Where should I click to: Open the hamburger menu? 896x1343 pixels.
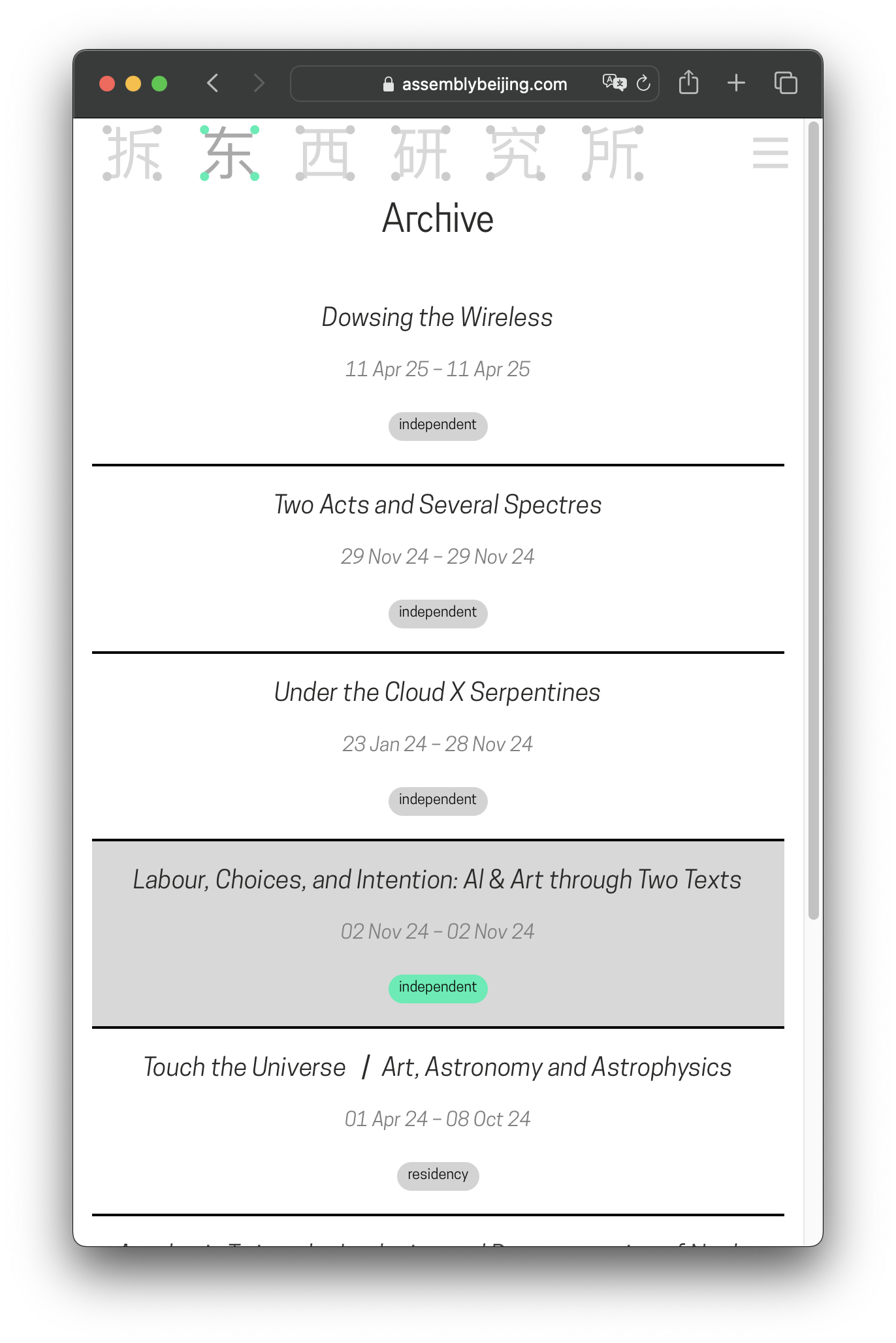pyautogui.click(x=770, y=153)
